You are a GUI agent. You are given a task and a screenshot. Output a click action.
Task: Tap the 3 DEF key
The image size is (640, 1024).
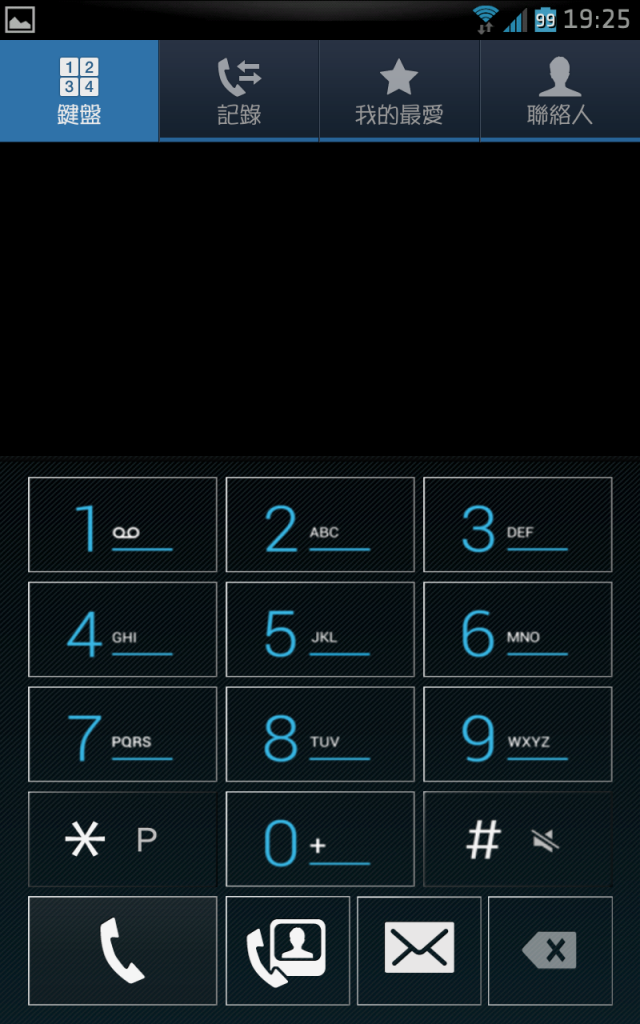click(x=517, y=525)
